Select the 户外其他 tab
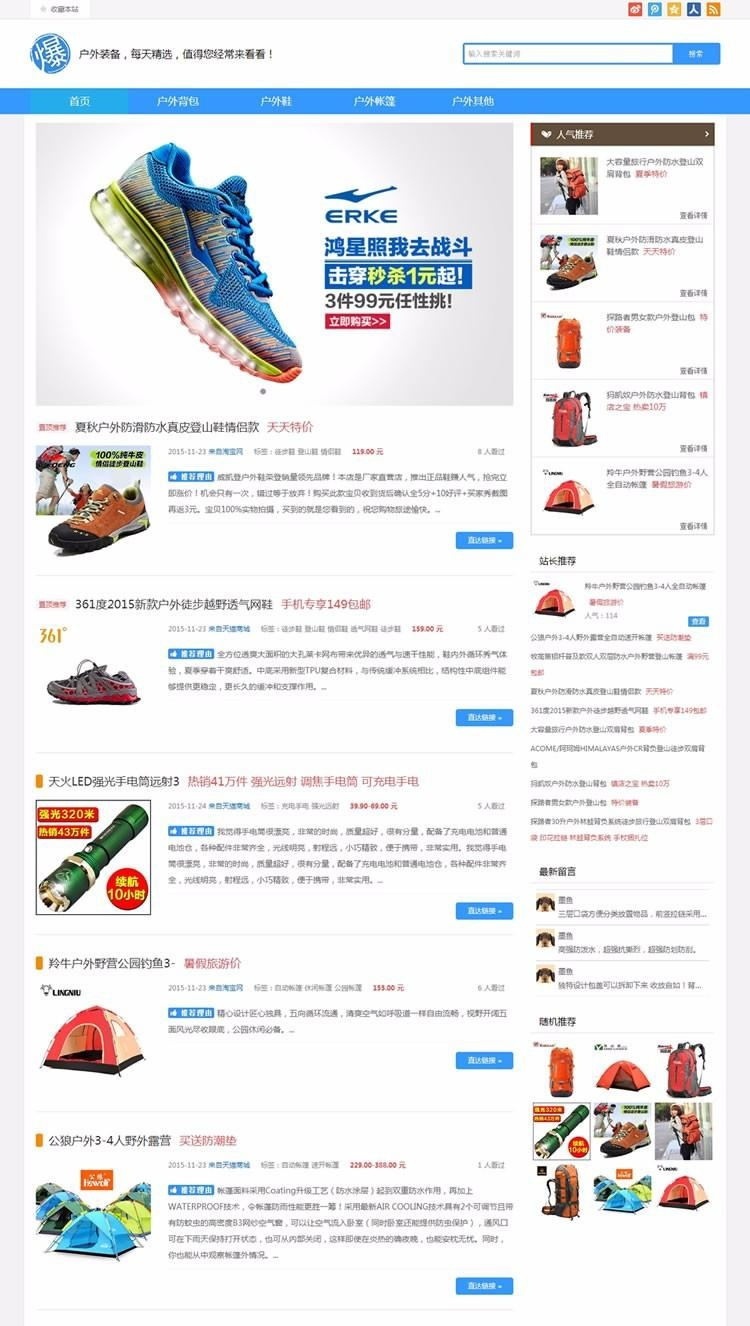 [x=472, y=101]
